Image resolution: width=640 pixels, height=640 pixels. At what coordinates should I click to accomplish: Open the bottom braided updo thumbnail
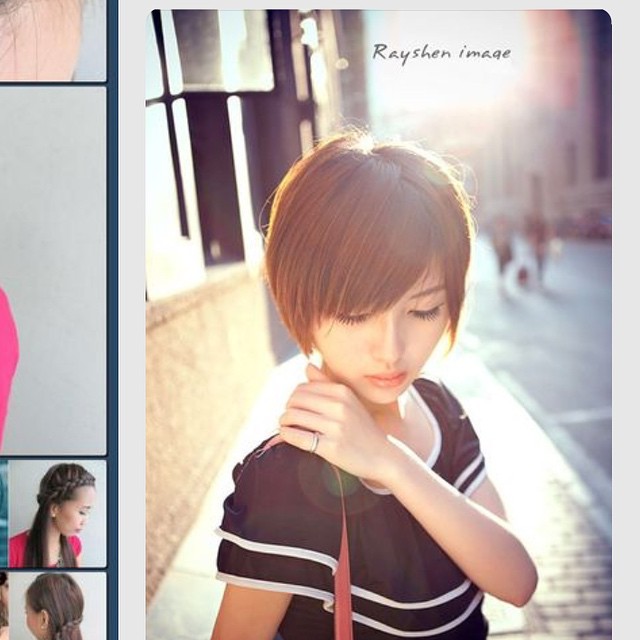tap(58, 606)
